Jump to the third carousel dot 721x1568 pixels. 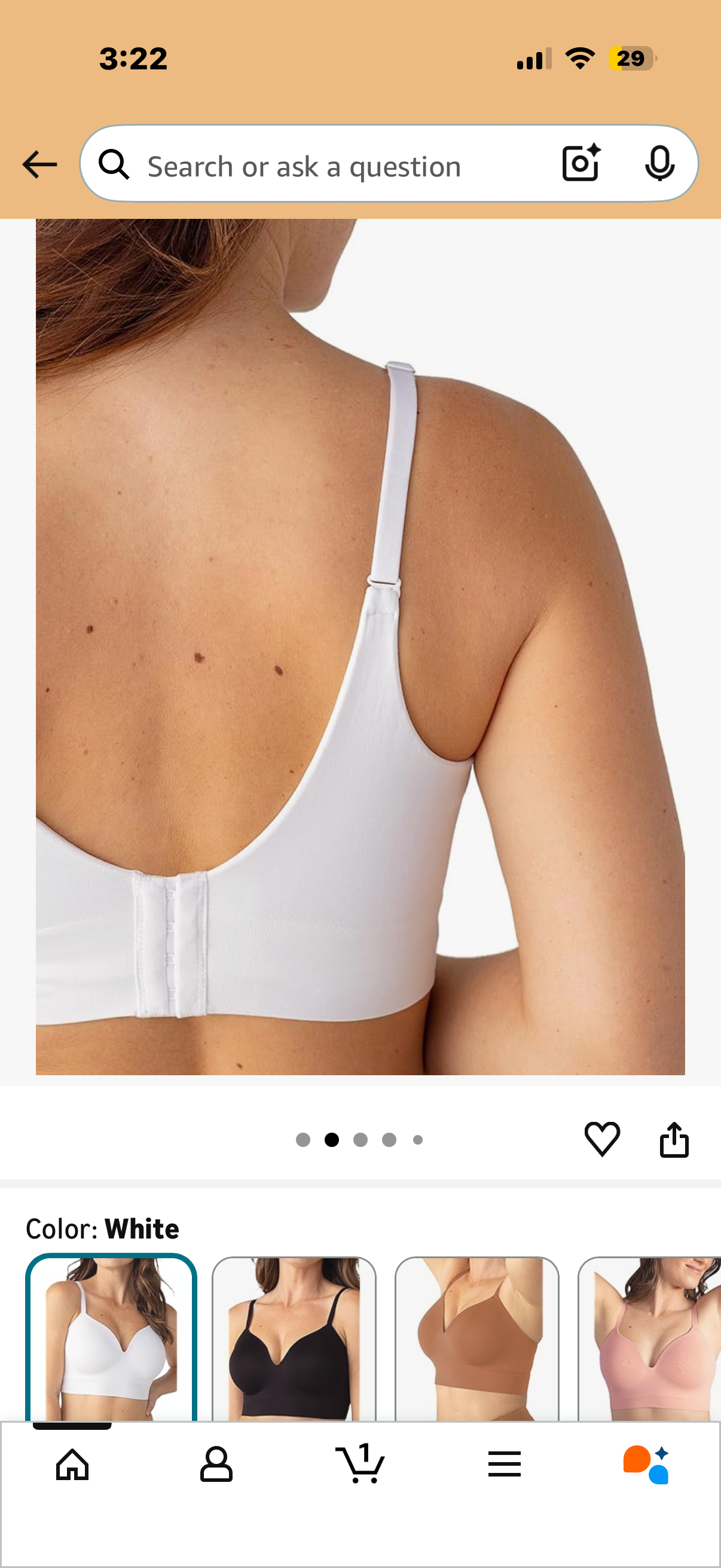[361, 1140]
